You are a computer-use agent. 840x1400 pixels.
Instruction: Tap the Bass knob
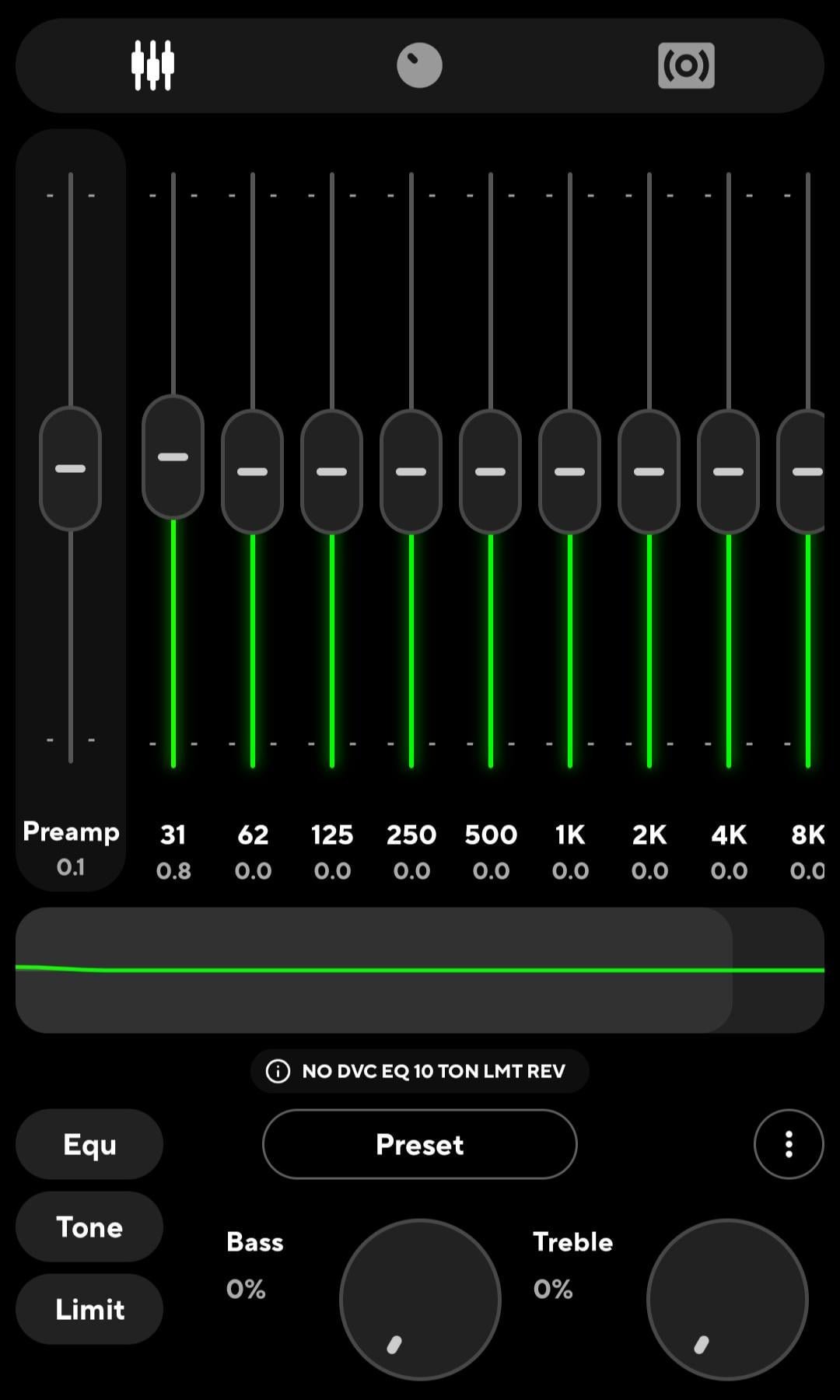point(420,1299)
